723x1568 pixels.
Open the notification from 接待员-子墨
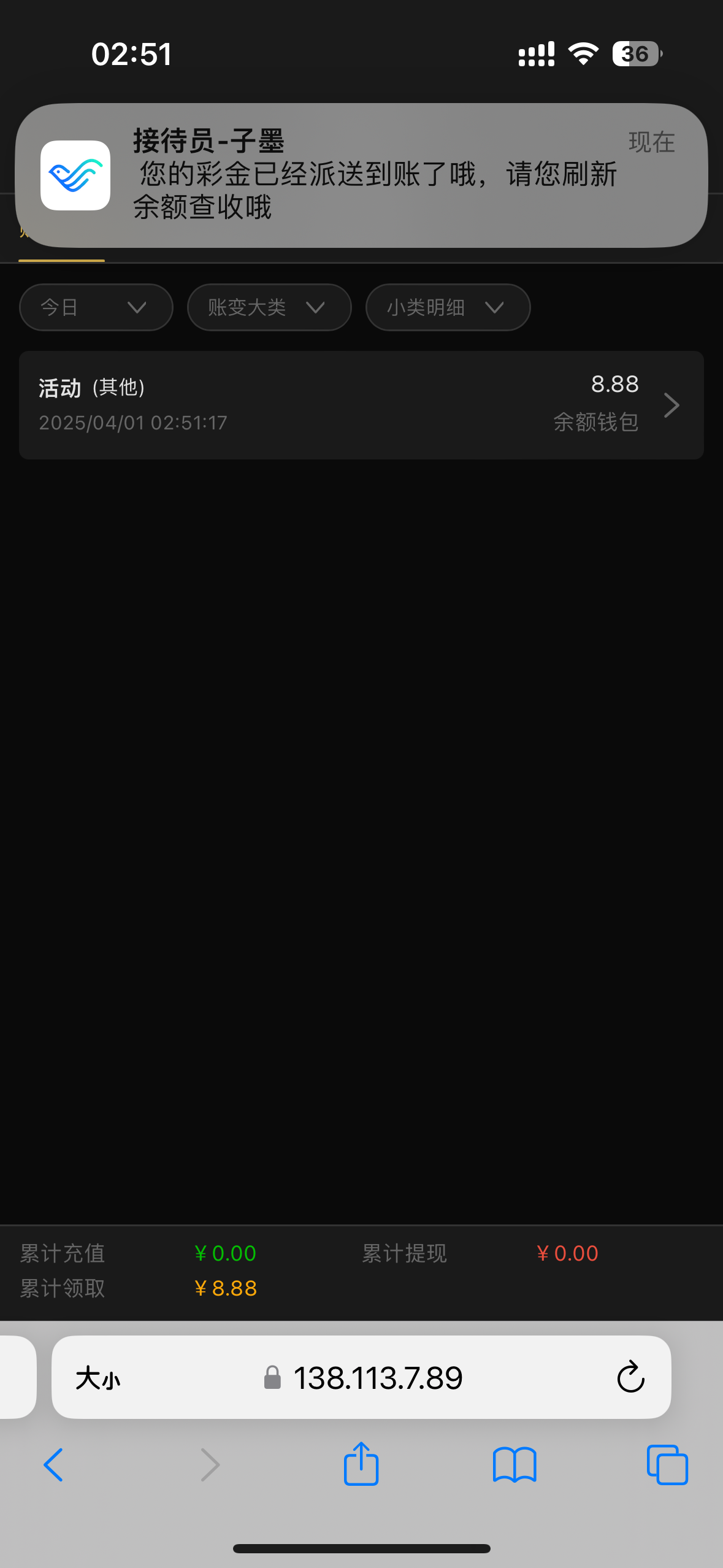tap(361, 175)
